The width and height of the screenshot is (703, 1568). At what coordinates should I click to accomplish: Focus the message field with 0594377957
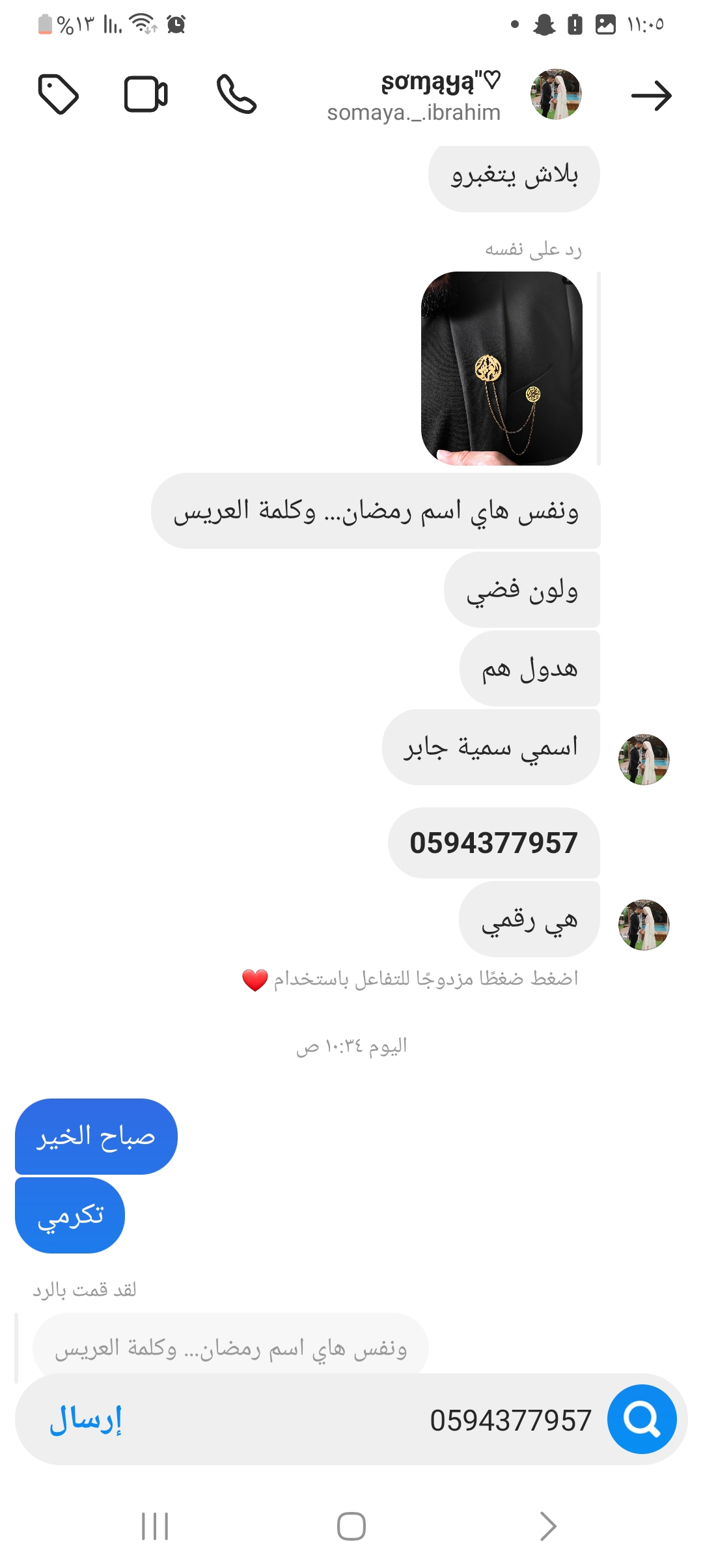391,1420
